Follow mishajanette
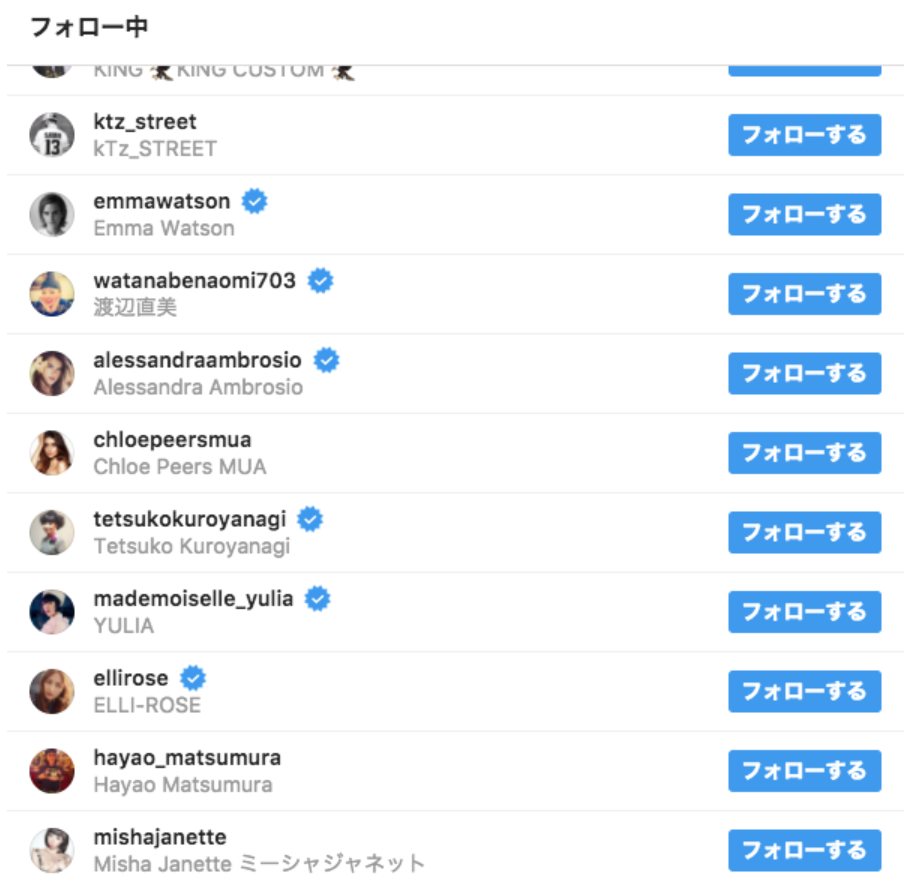The width and height of the screenshot is (919, 884). (804, 850)
